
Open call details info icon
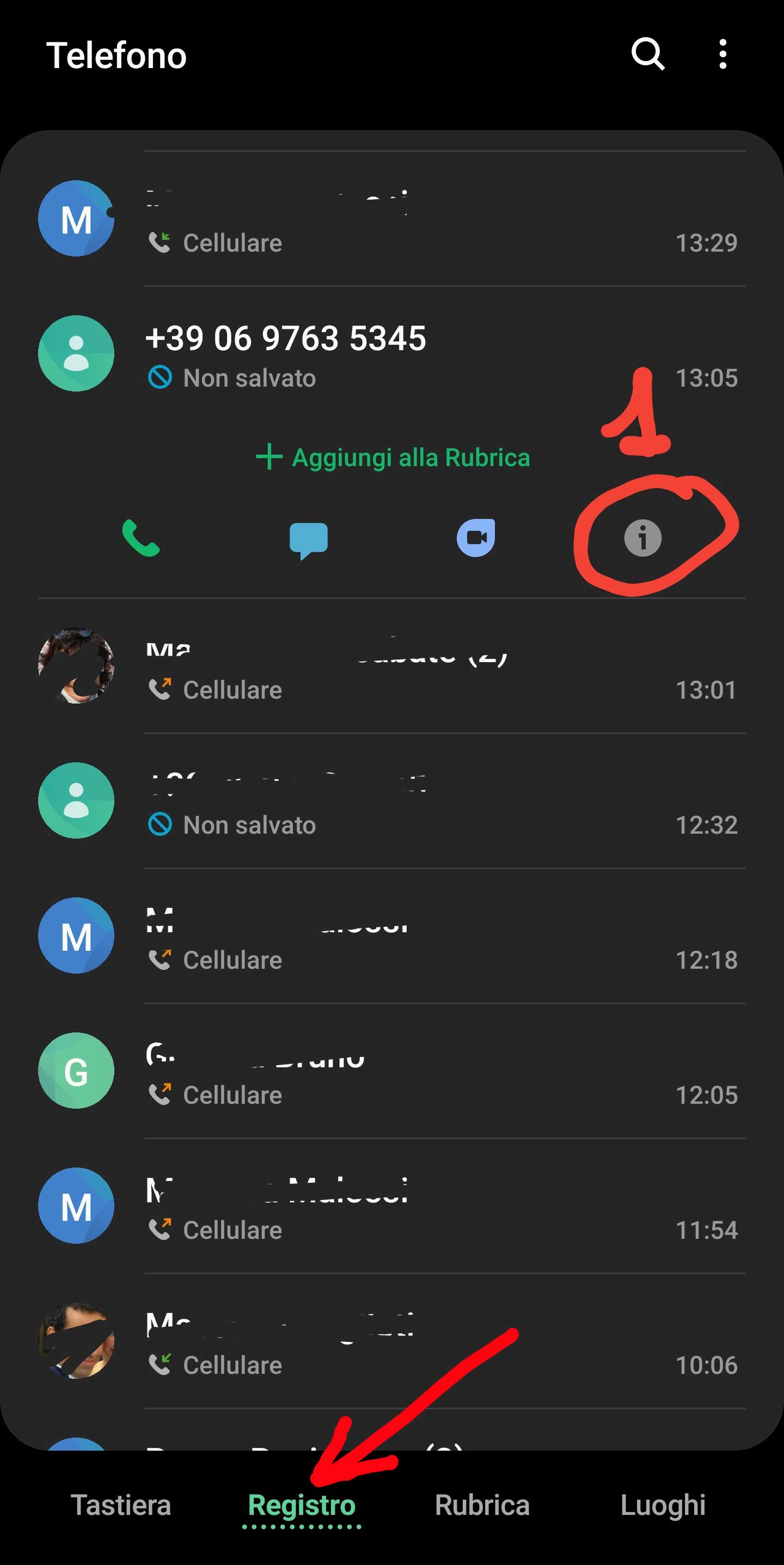(642, 537)
